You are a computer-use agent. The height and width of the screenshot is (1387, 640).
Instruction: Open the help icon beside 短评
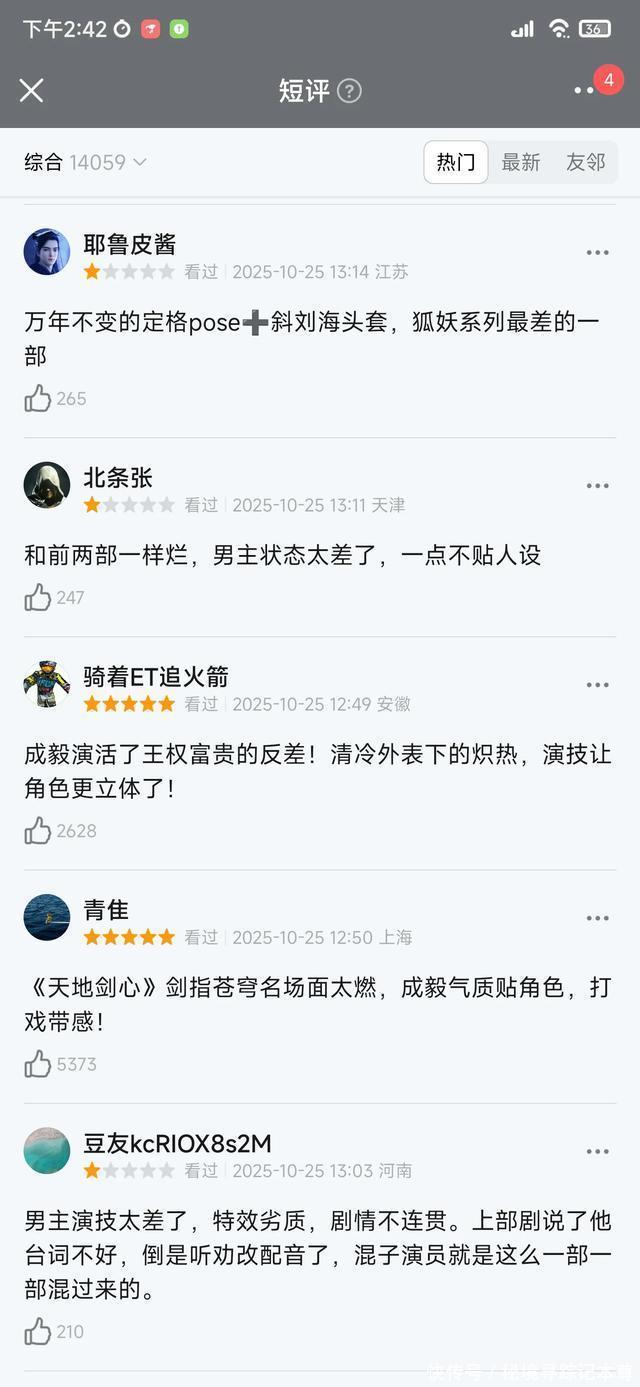(349, 91)
